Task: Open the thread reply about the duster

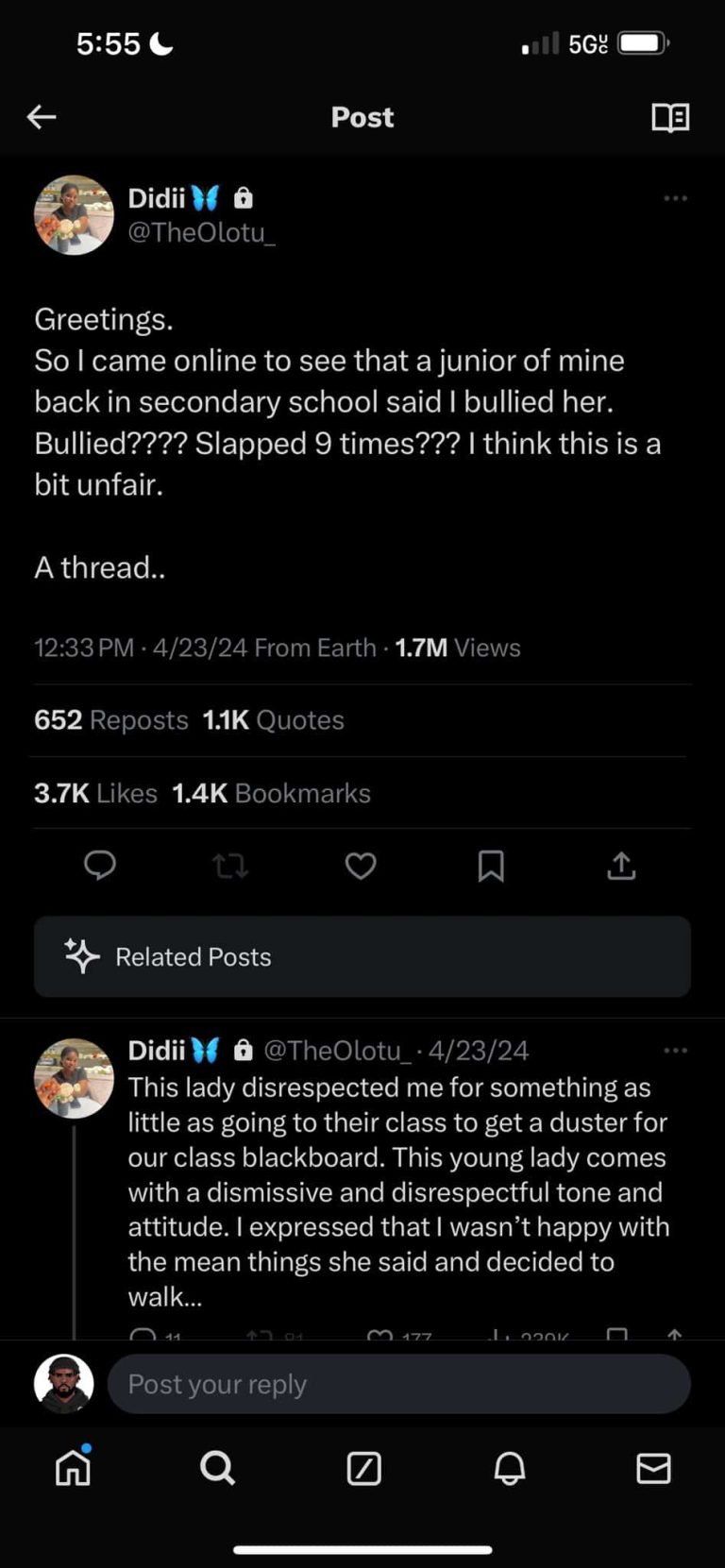Action: click(x=396, y=1191)
